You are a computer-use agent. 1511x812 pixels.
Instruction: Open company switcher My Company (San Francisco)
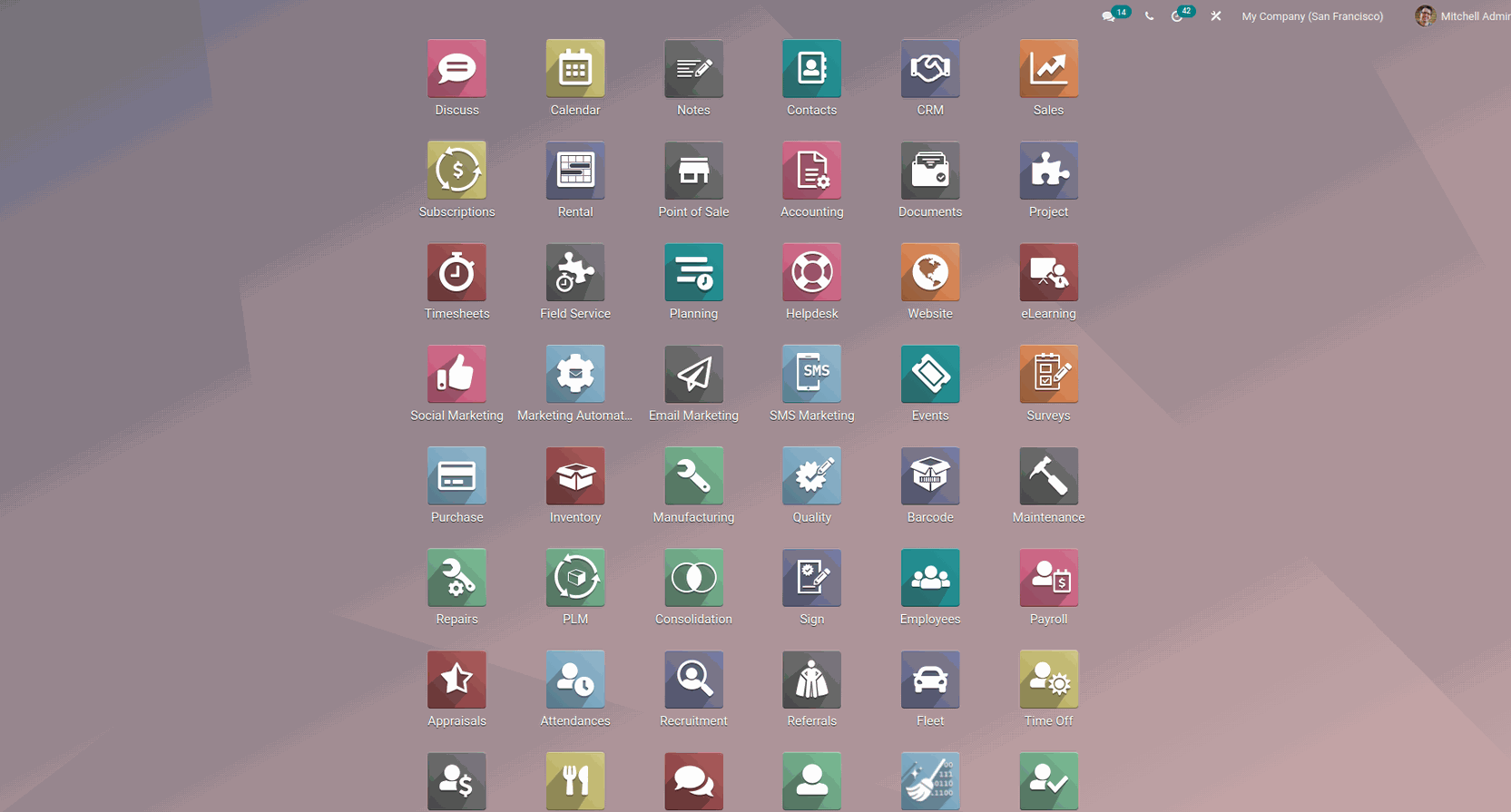coord(1312,16)
